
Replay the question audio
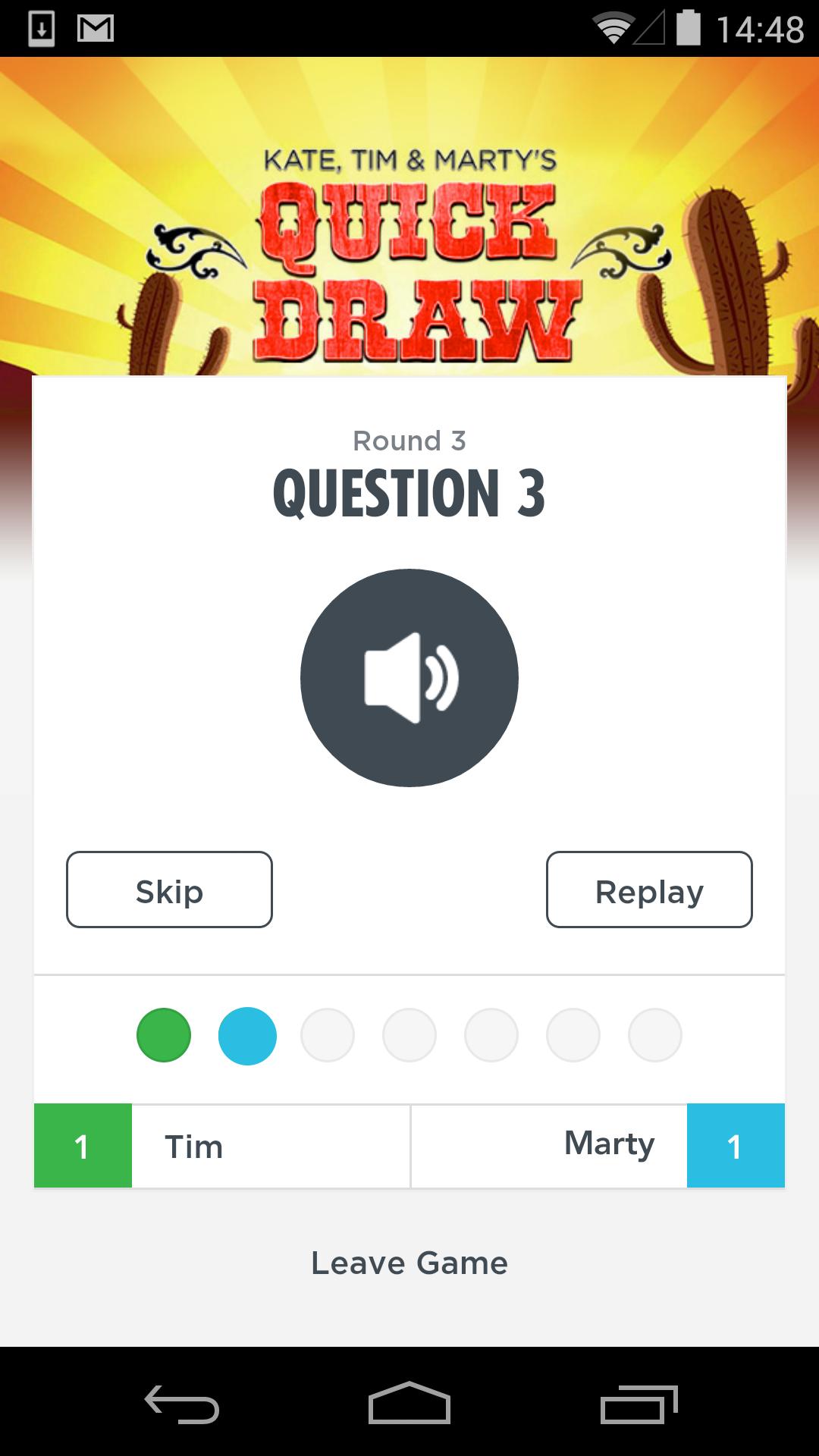coord(649,890)
